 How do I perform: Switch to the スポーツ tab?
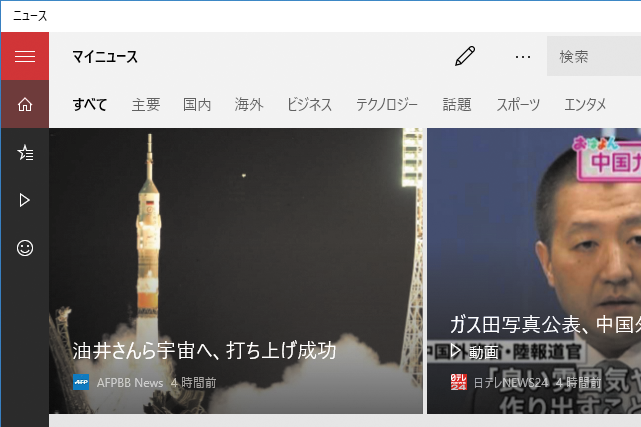coord(518,105)
